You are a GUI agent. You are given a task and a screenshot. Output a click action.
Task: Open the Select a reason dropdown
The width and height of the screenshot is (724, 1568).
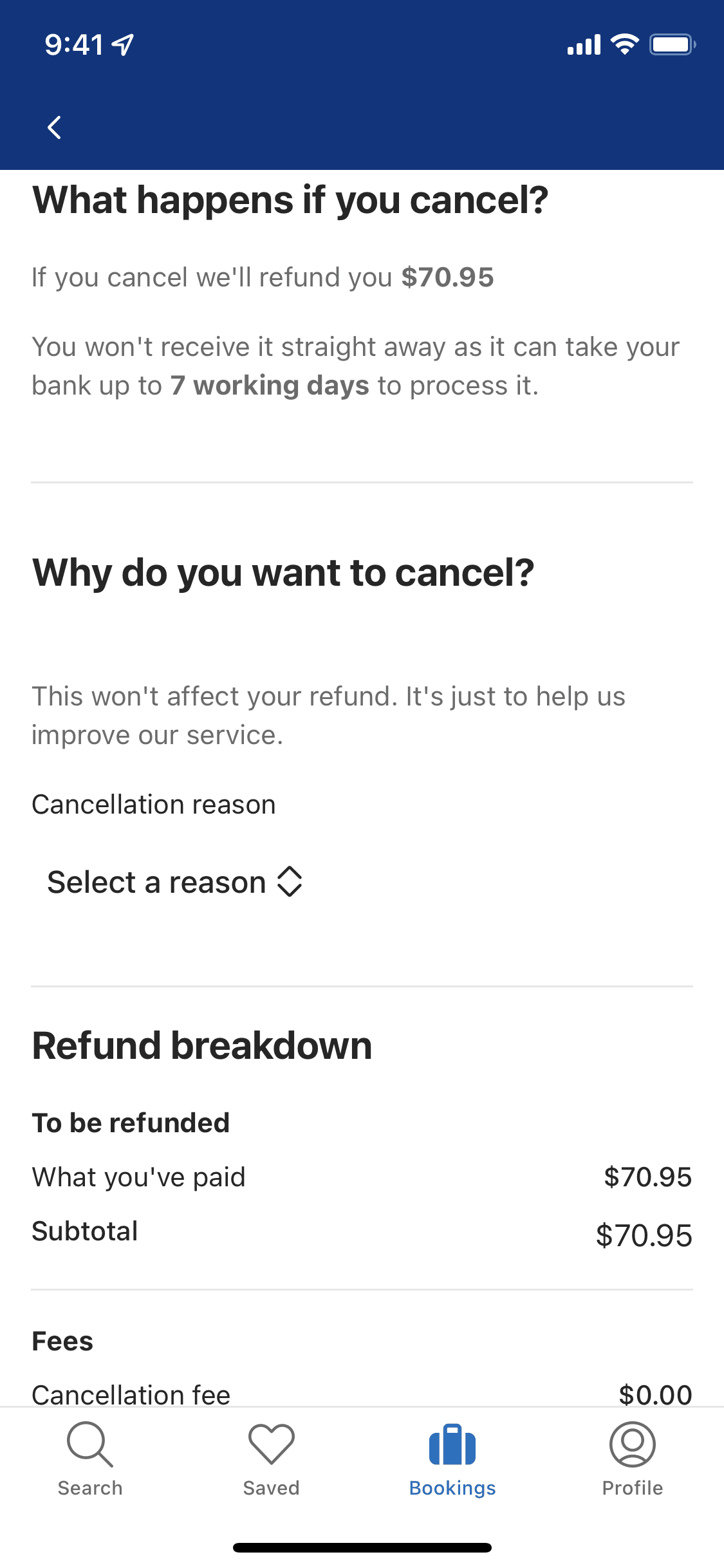(174, 882)
